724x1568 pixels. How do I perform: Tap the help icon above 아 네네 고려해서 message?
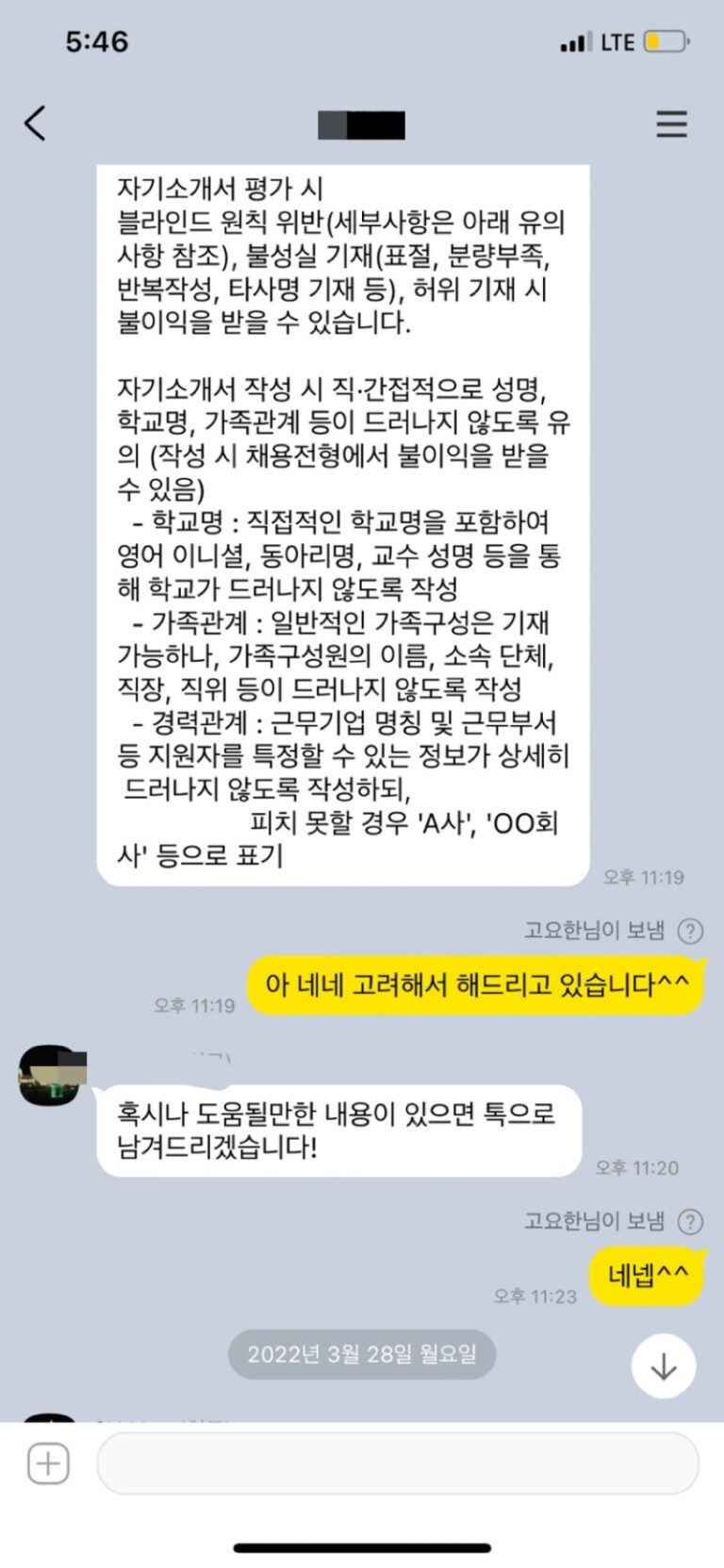pyautogui.click(x=691, y=932)
